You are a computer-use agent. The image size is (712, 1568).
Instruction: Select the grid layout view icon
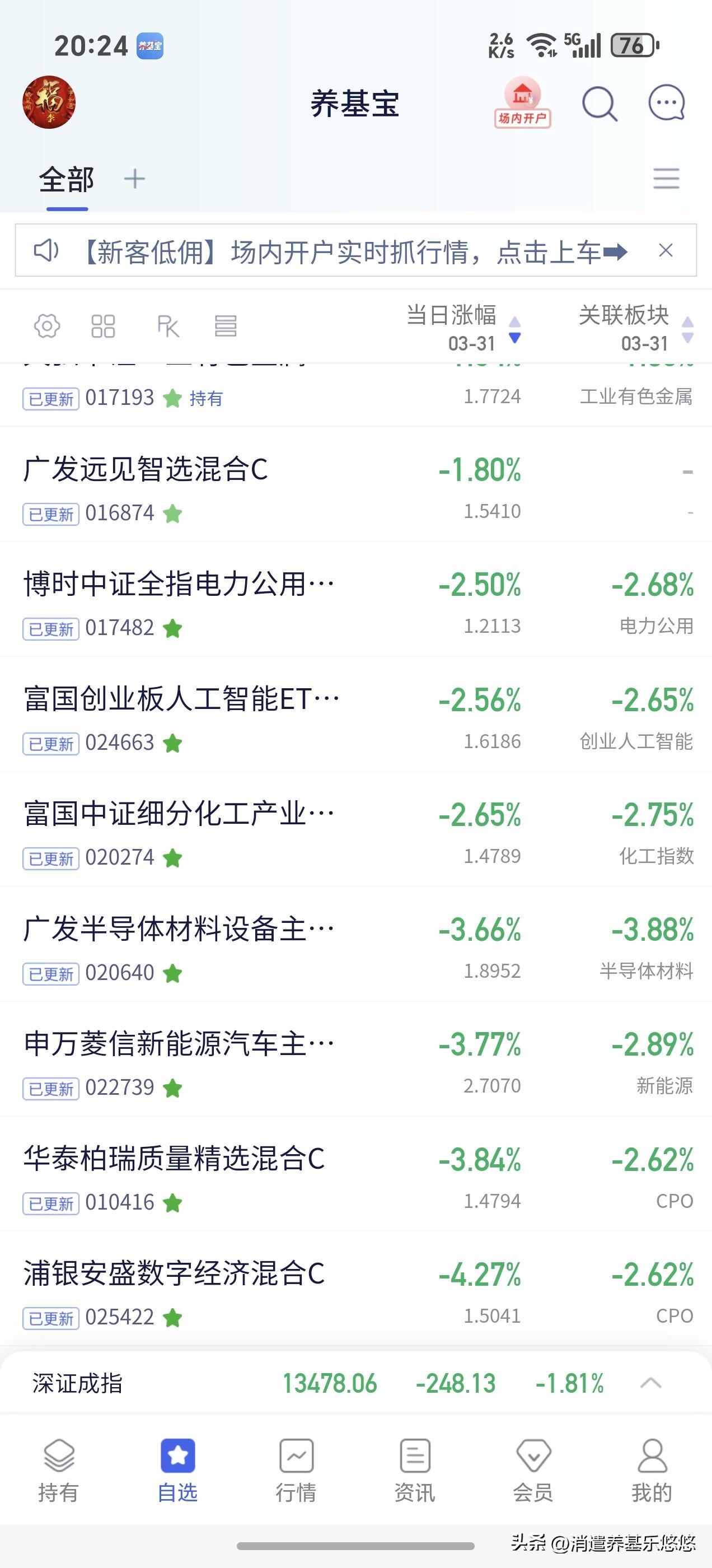(105, 327)
